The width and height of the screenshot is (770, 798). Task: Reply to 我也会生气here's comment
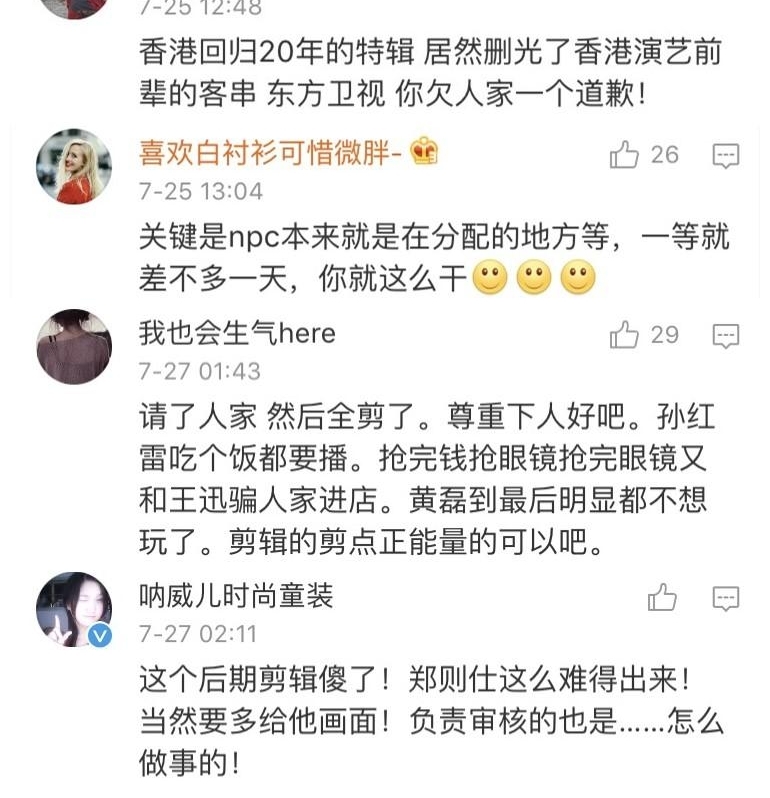coord(725,336)
